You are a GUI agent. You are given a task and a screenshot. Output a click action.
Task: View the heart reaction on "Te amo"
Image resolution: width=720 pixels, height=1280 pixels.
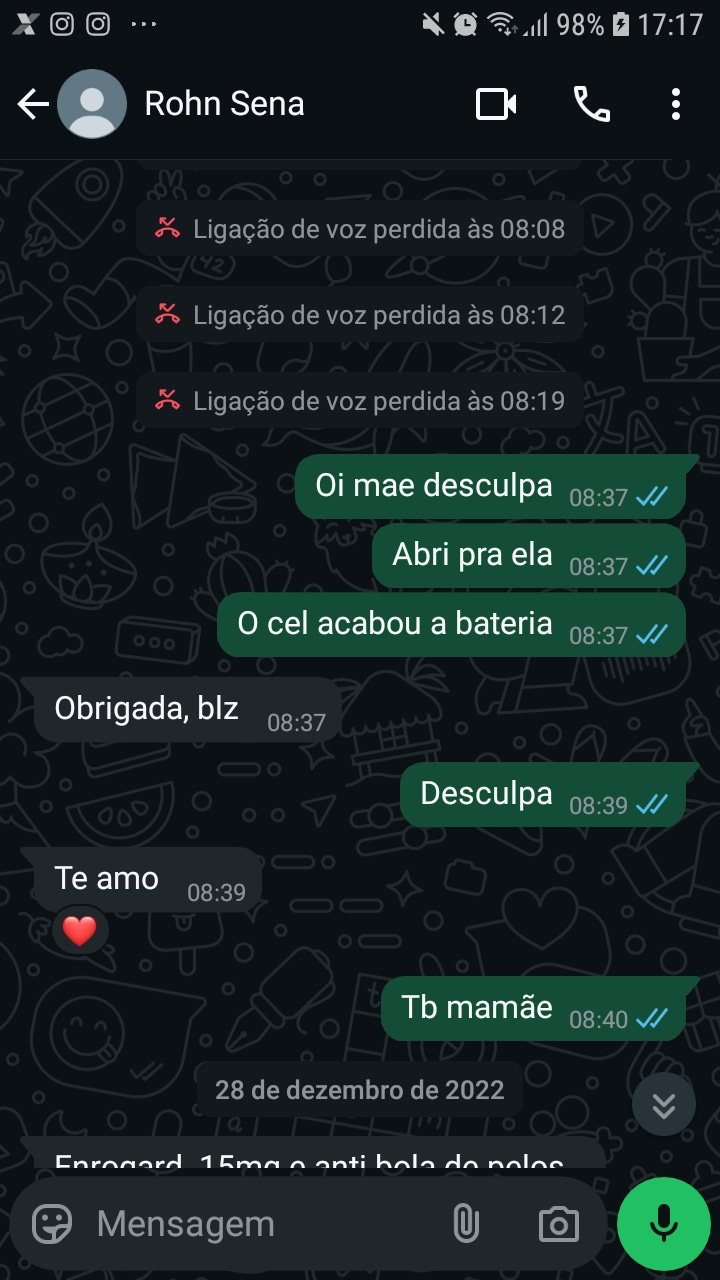tap(80, 932)
